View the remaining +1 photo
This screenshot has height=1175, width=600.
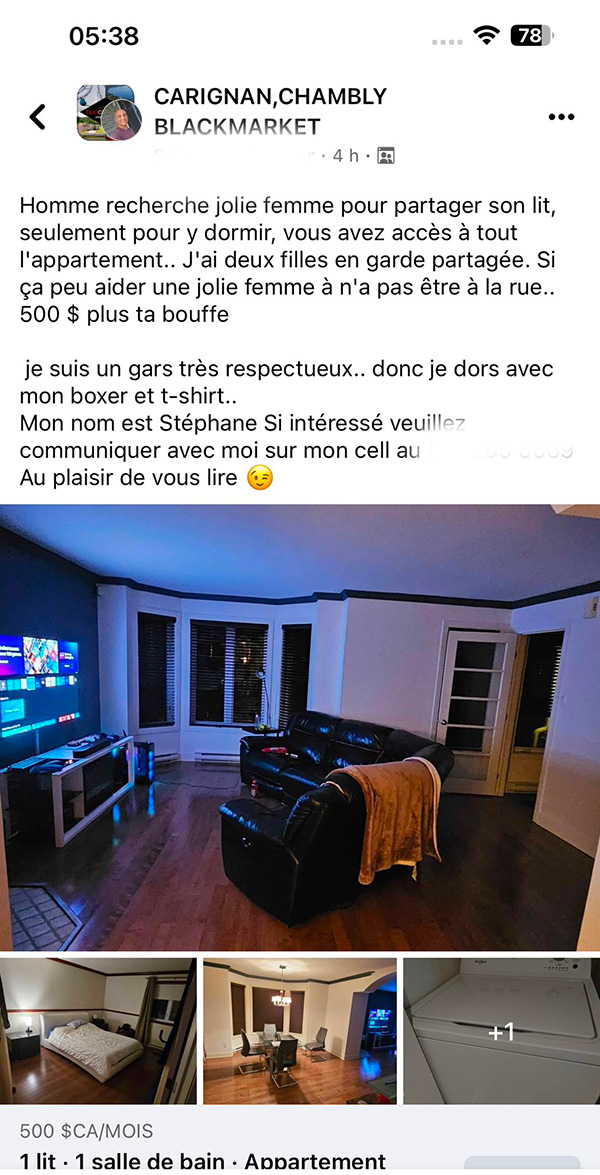point(501,1031)
